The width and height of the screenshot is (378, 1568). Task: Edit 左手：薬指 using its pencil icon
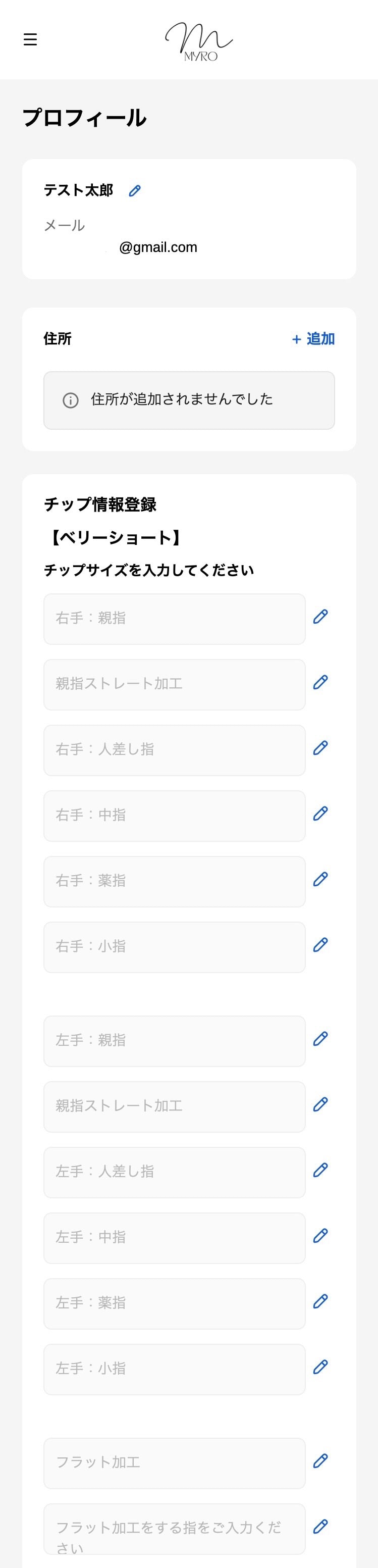click(321, 1301)
